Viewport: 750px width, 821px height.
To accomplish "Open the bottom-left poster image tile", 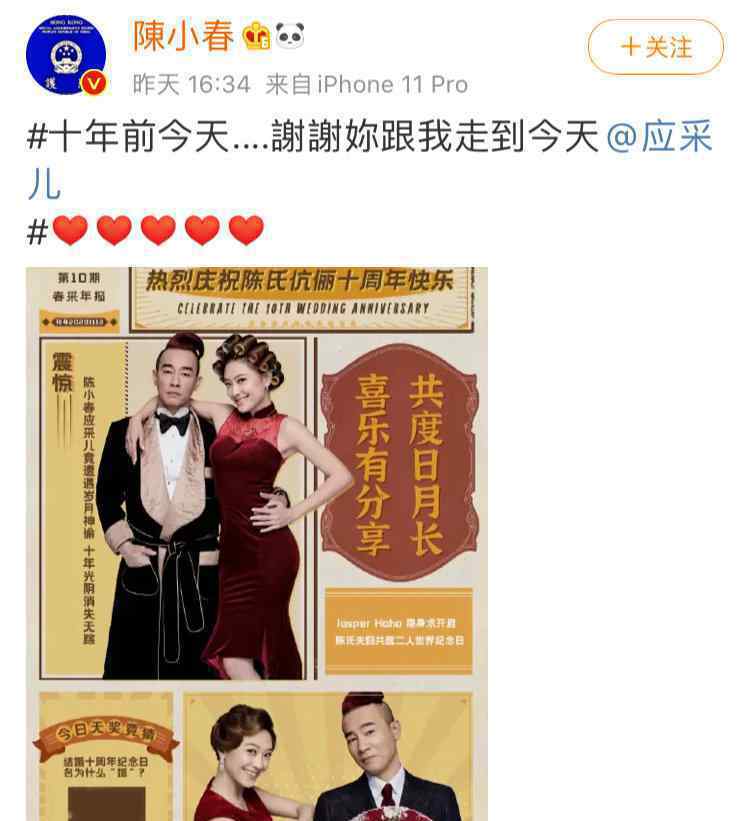I will point(103,757).
